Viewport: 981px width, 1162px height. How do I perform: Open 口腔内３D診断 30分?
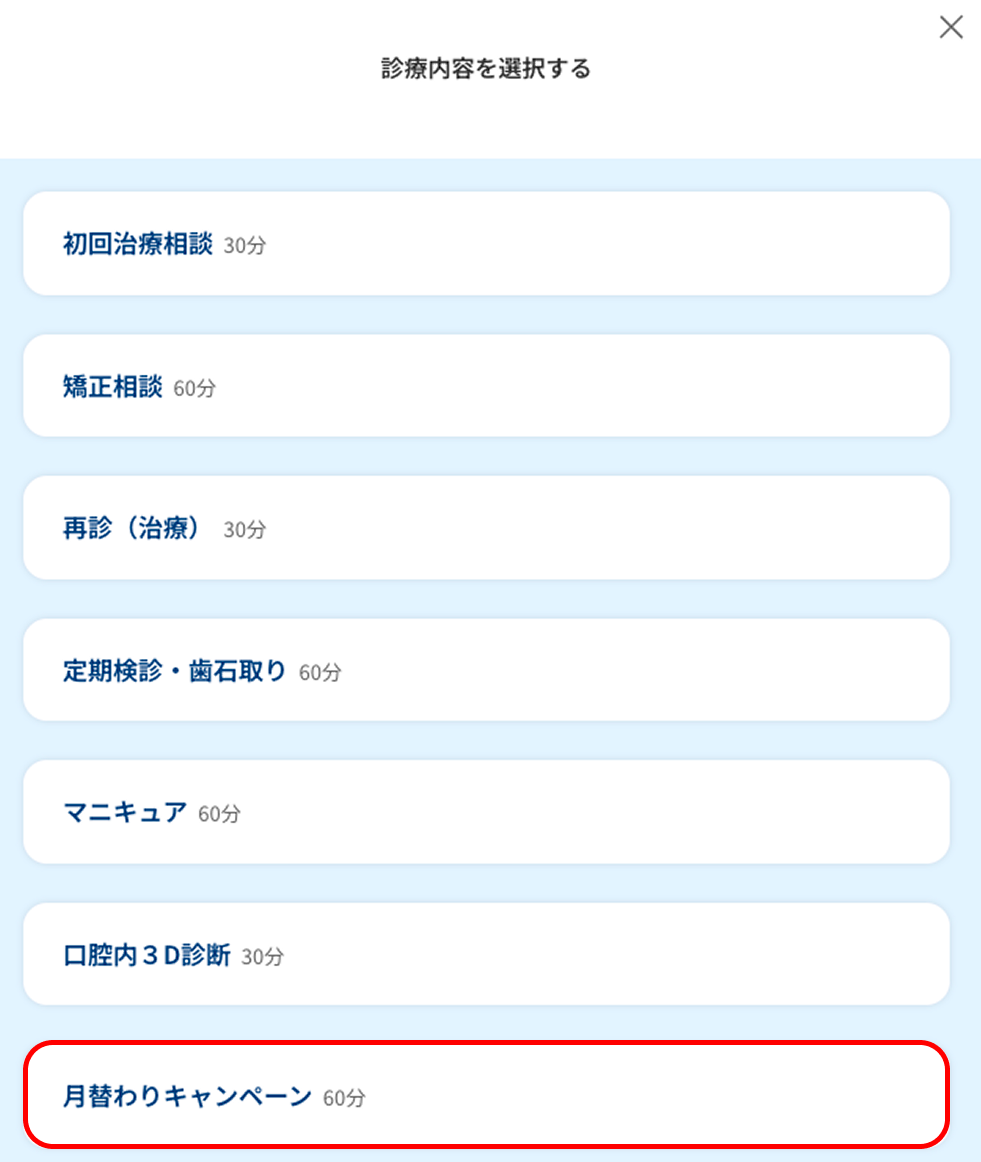coord(486,955)
